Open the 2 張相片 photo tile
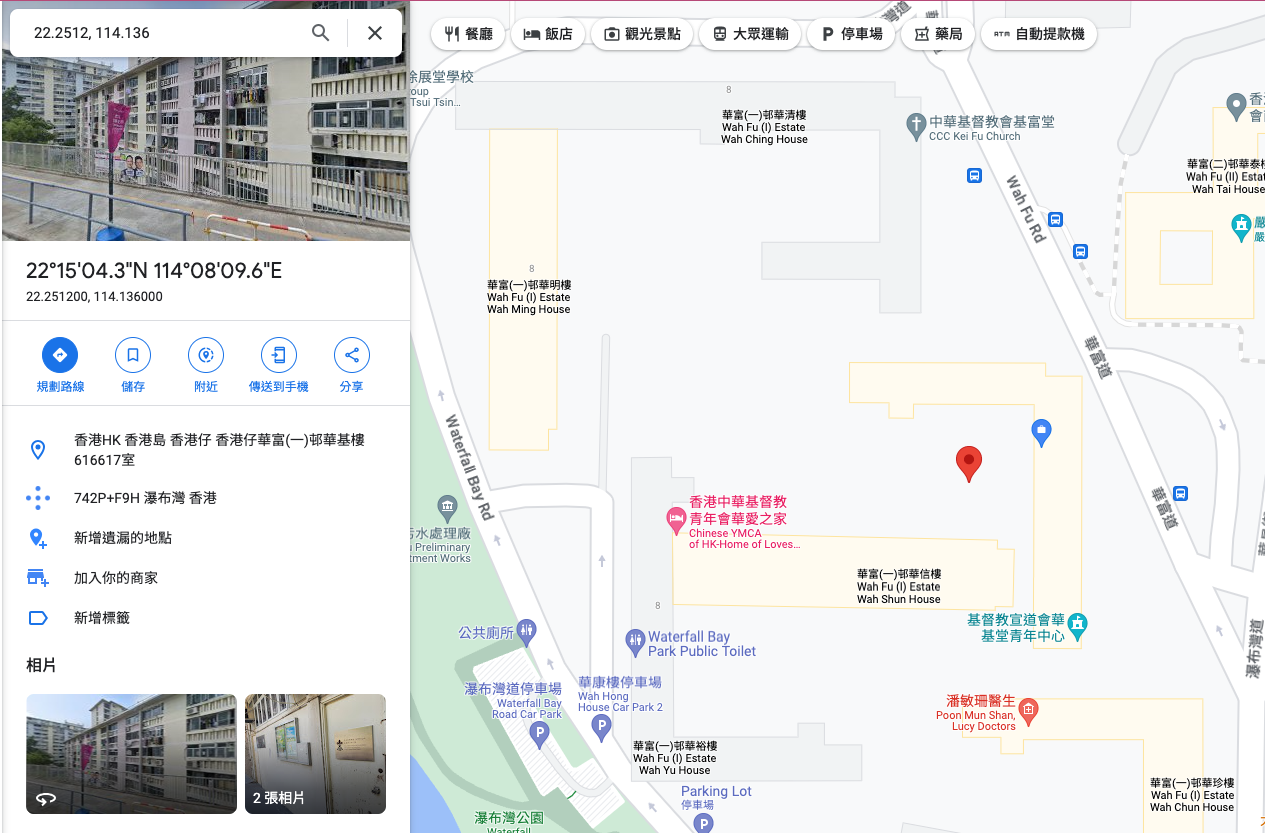This screenshot has height=833, width=1265. pos(315,753)
